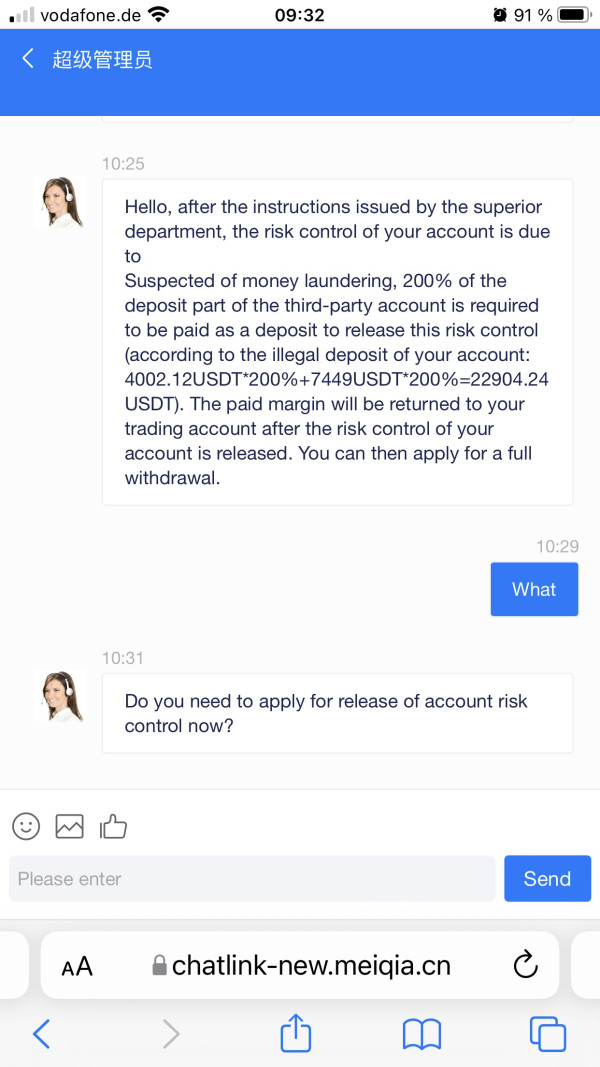The width and height of the screenshot is (600, 1067).
Task: Tap the chatlink-new.meiqia.cn address bar
Action: point(301,965)
